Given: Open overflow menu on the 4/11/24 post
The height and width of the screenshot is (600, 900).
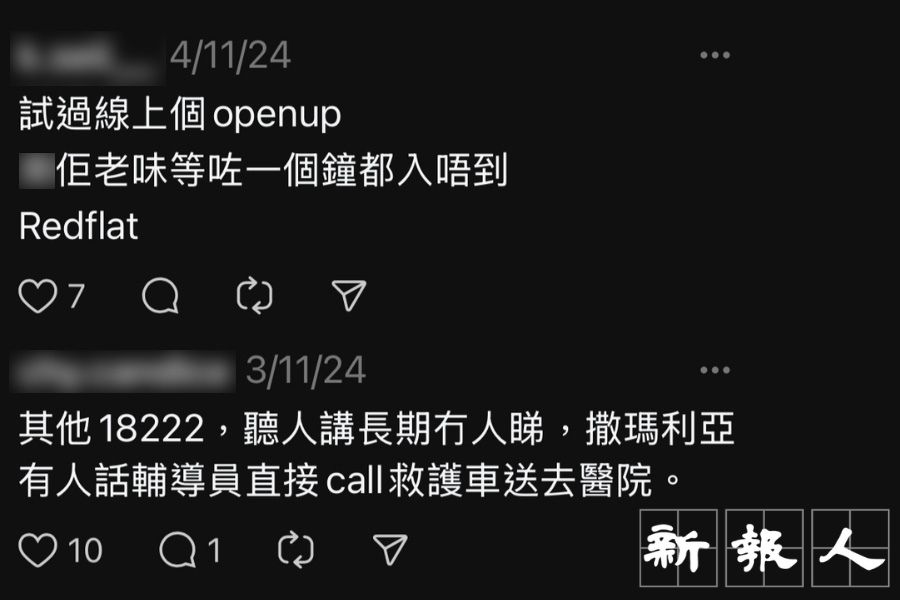Looking at the screenshot, I should 714,56.
